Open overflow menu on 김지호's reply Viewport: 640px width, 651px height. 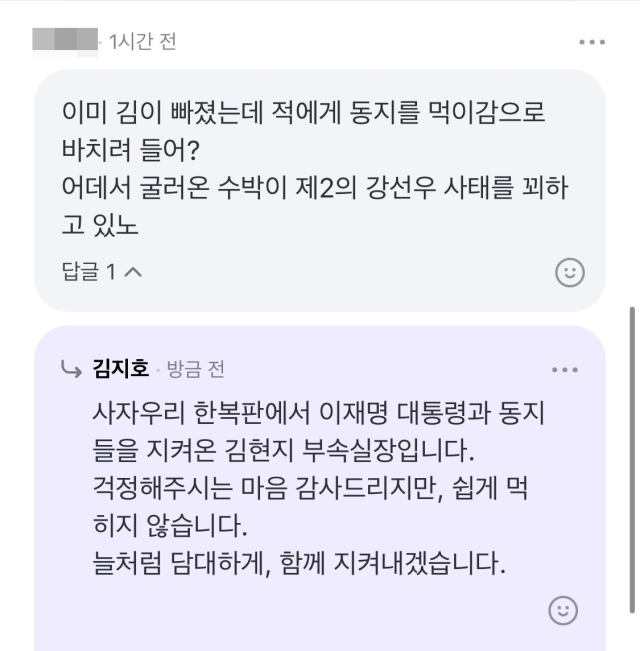(x=565, y=370)
